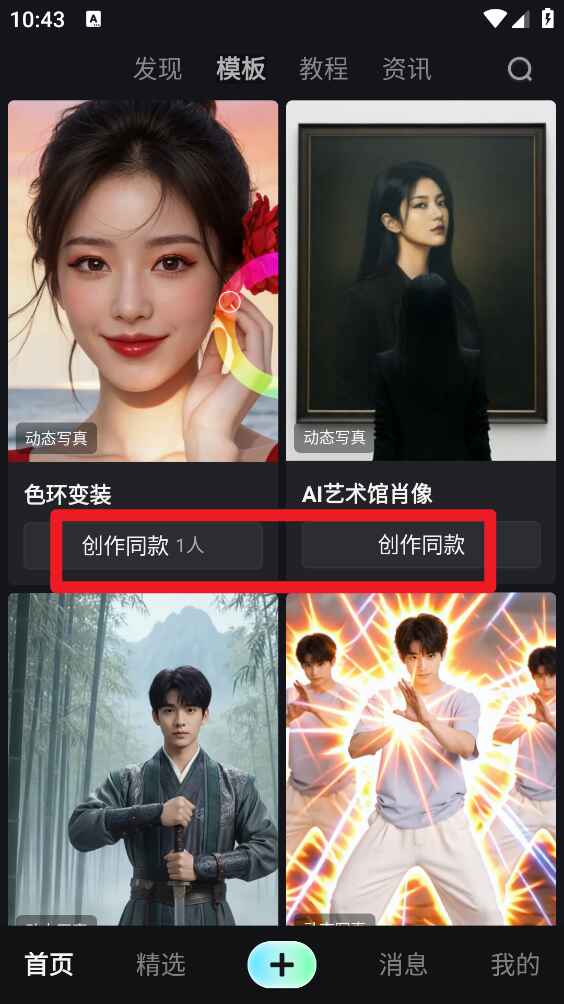The height and width of the screenshot is (1004, 564).
Task: Open 我的 profile tab
Action: tap(515, 964)
